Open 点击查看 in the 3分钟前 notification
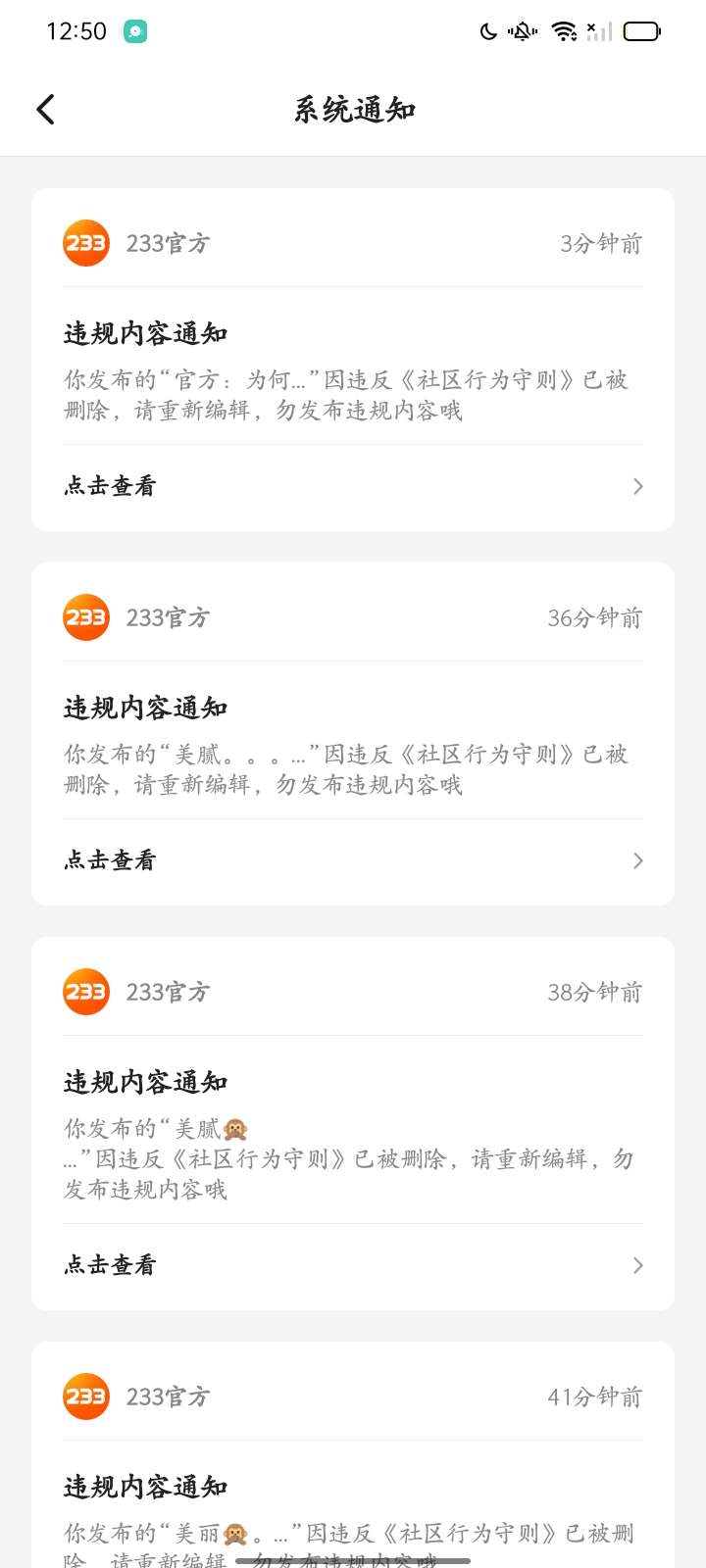This screenshot has height=1568, width=706. click(x=353, y=486)
